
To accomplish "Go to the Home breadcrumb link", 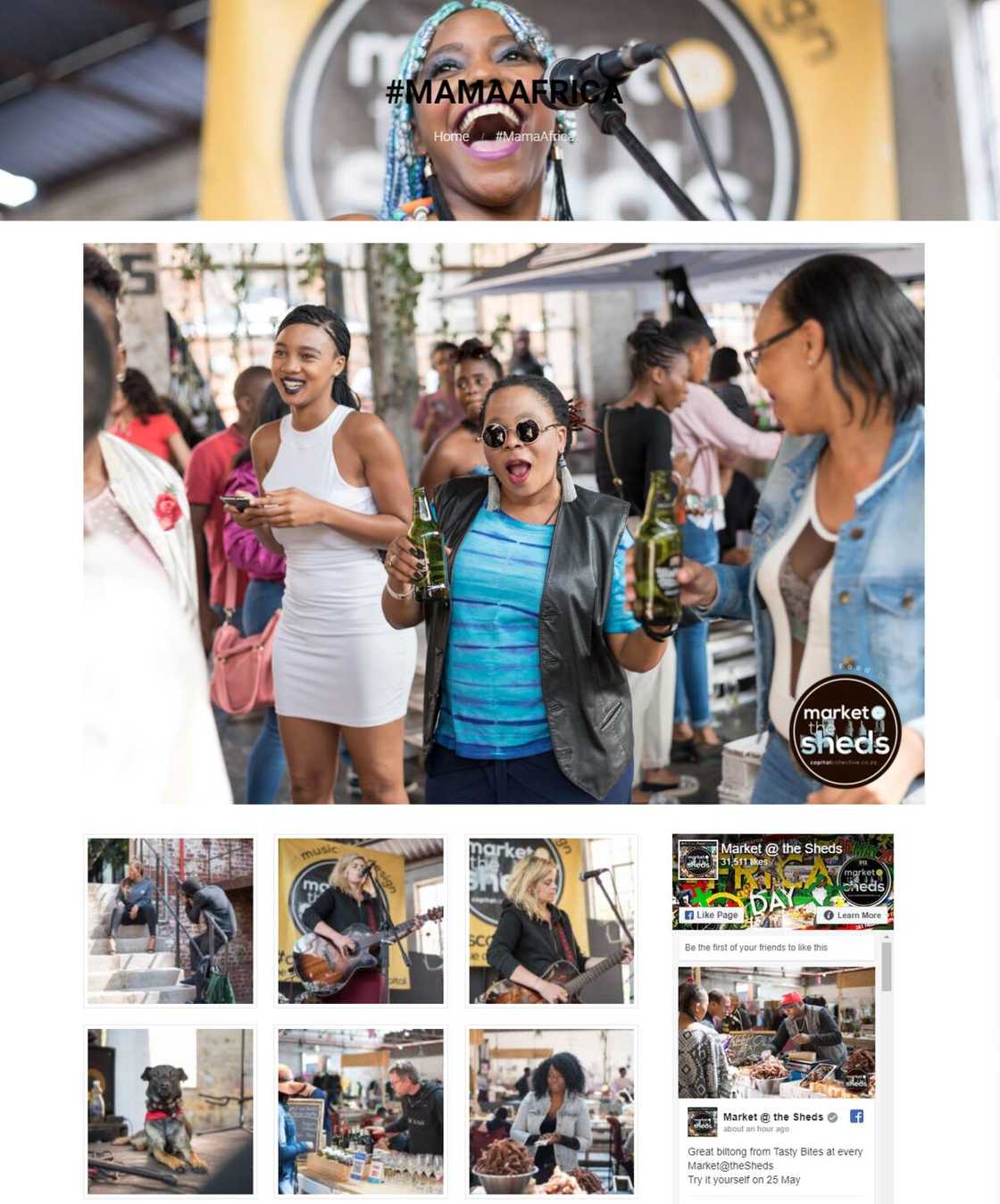I will (451, 137).
